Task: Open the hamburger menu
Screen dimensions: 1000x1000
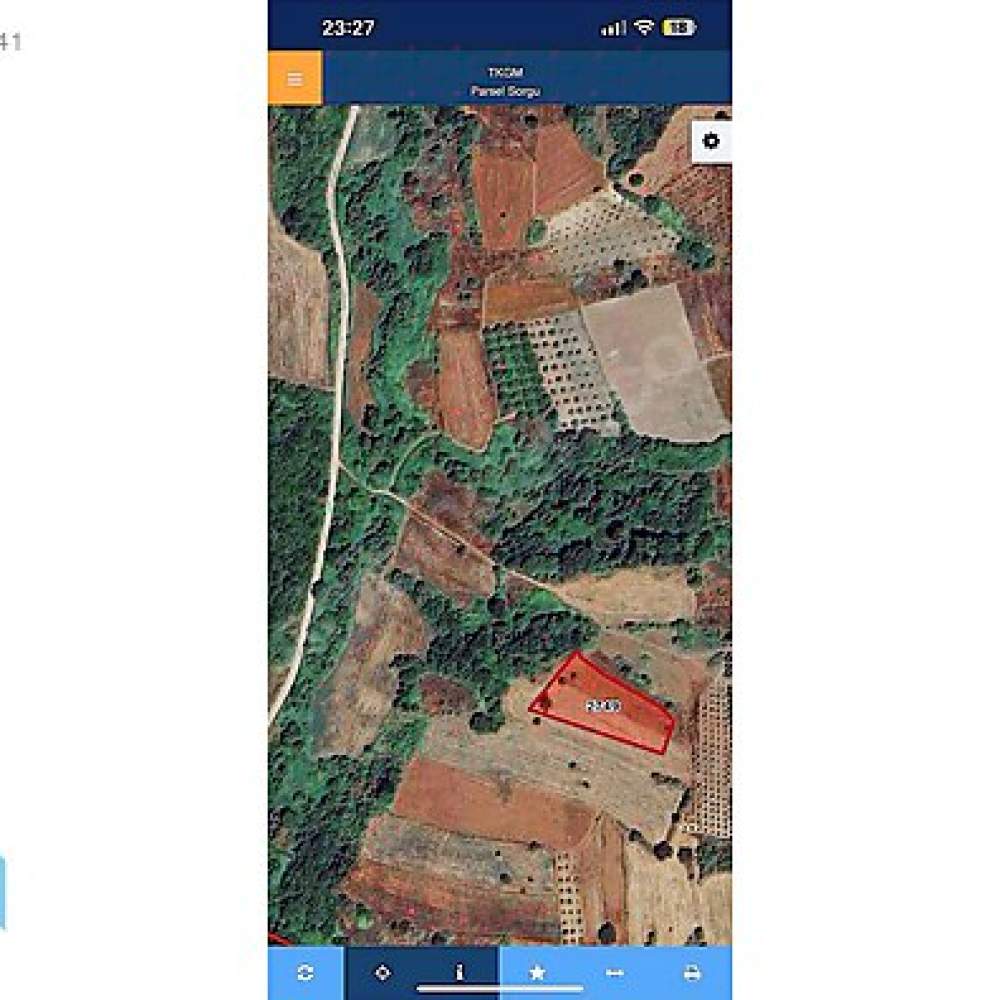Action: point(295,78)
